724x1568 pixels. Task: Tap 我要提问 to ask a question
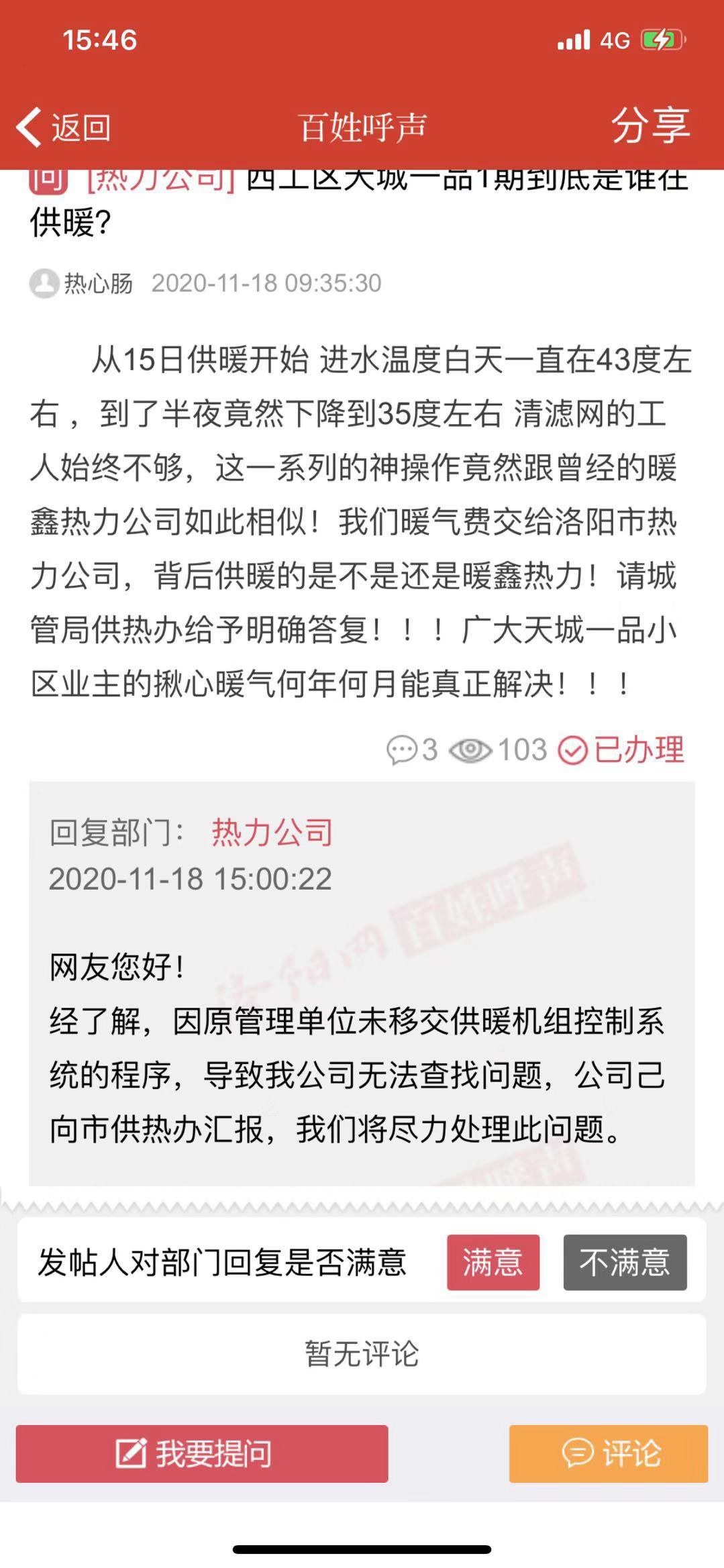pos(202,1453)
